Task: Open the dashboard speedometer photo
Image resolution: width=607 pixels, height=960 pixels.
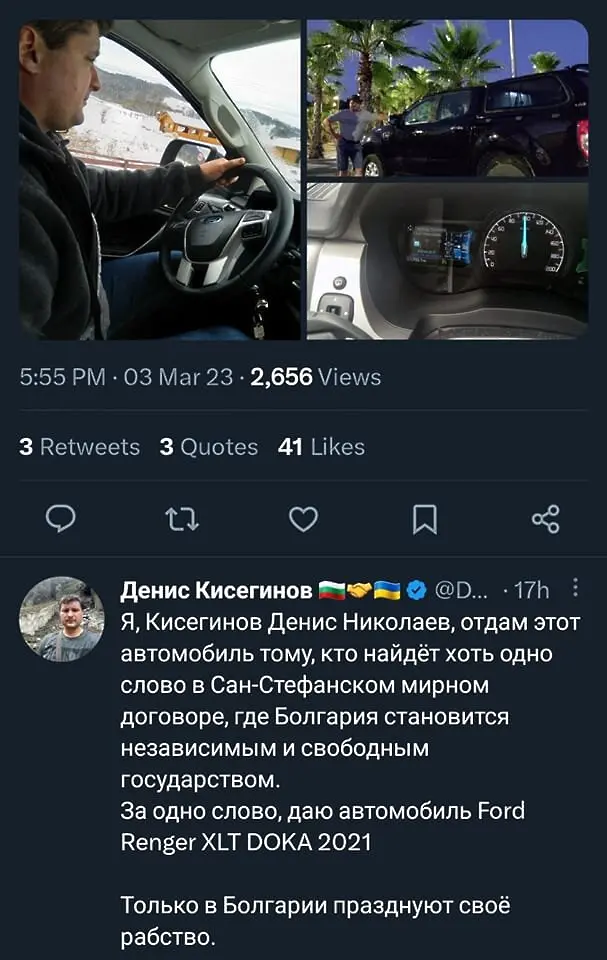Action: [447, 260]
